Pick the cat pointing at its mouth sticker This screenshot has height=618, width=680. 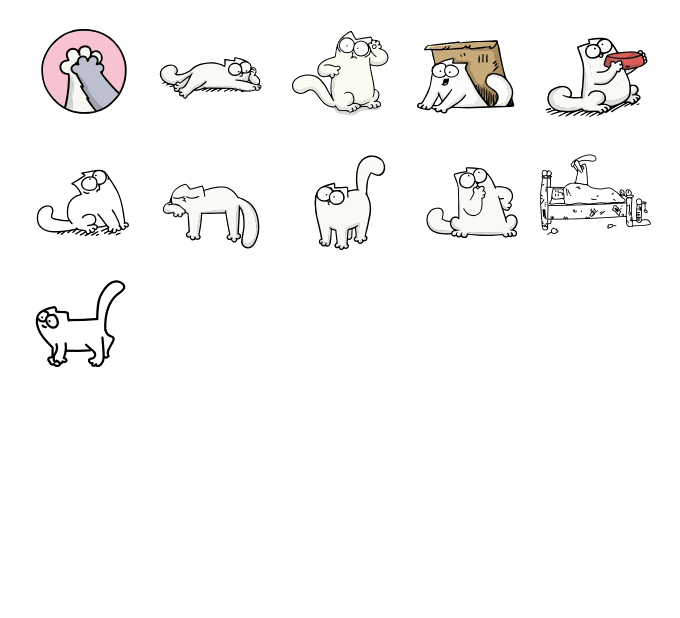[470, 203]
